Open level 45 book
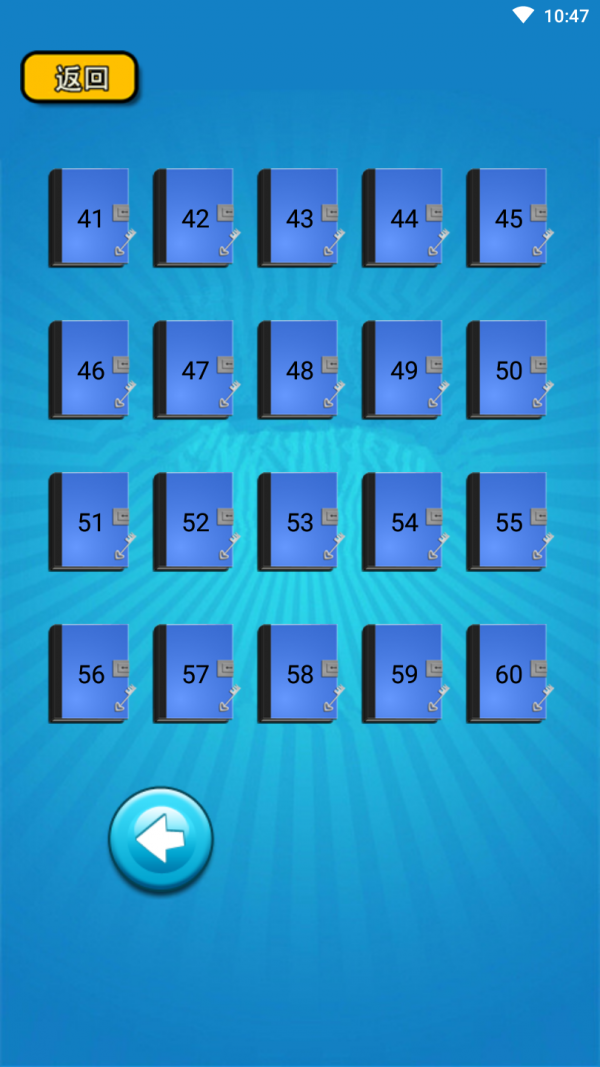 click(507, 218)
